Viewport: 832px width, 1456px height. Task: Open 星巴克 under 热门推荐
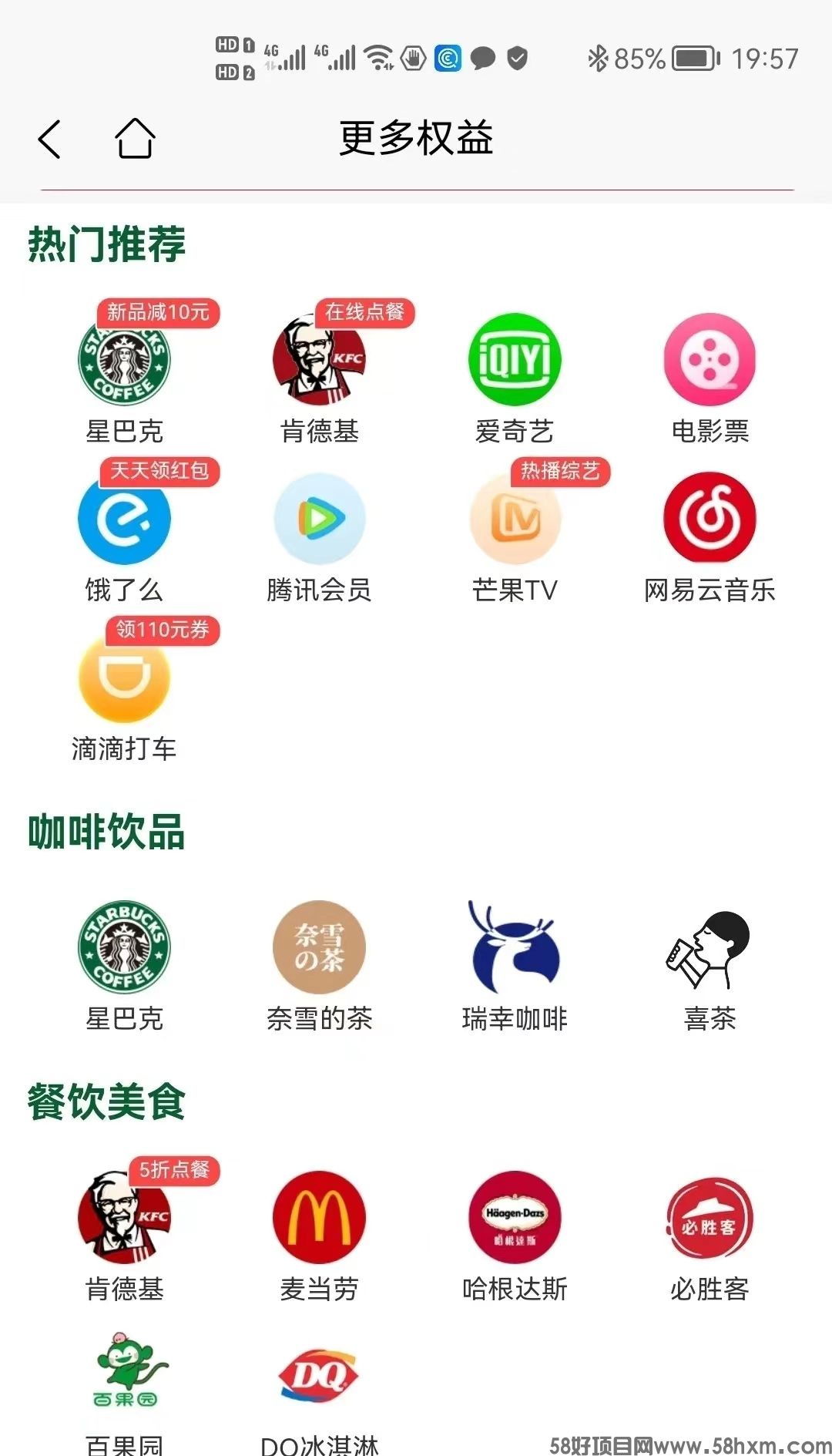(x=124, y=361)
